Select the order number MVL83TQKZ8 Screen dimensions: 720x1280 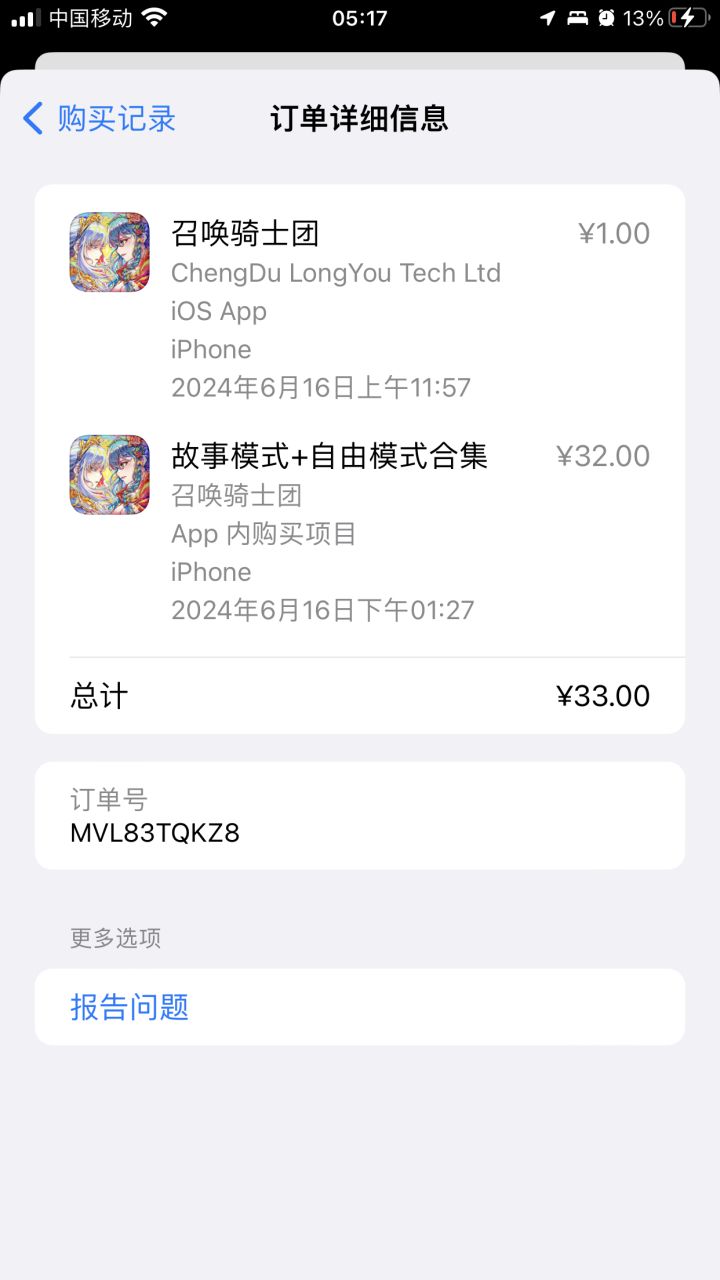pyautogui.click(x=155, y=832)
